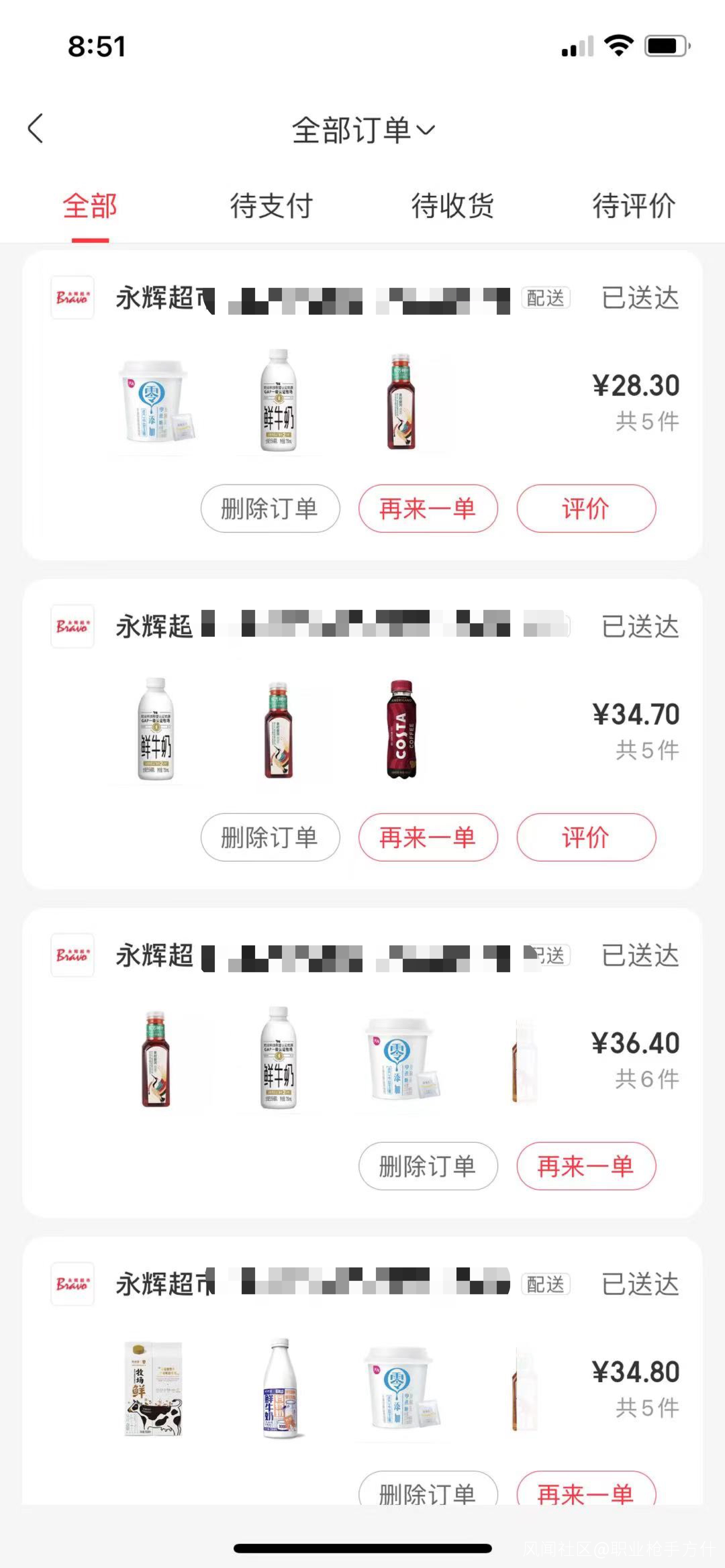The height and width of the screenshot is (1568, 725).
Task: Reorder the ¥28.30 order with 再来一单
Action: coord(428,509)
